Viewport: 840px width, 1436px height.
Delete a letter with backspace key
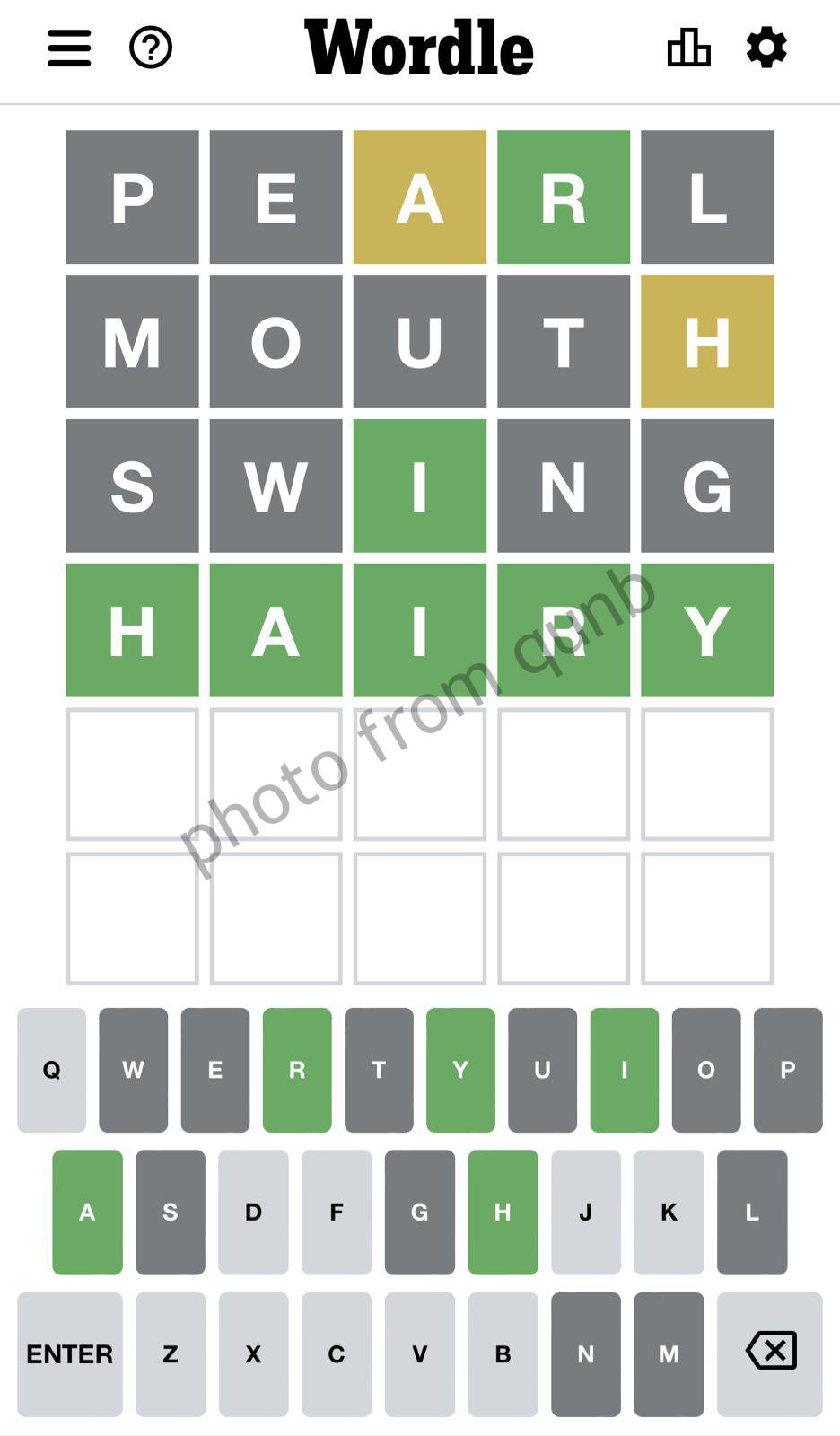tap(770, 1354)
